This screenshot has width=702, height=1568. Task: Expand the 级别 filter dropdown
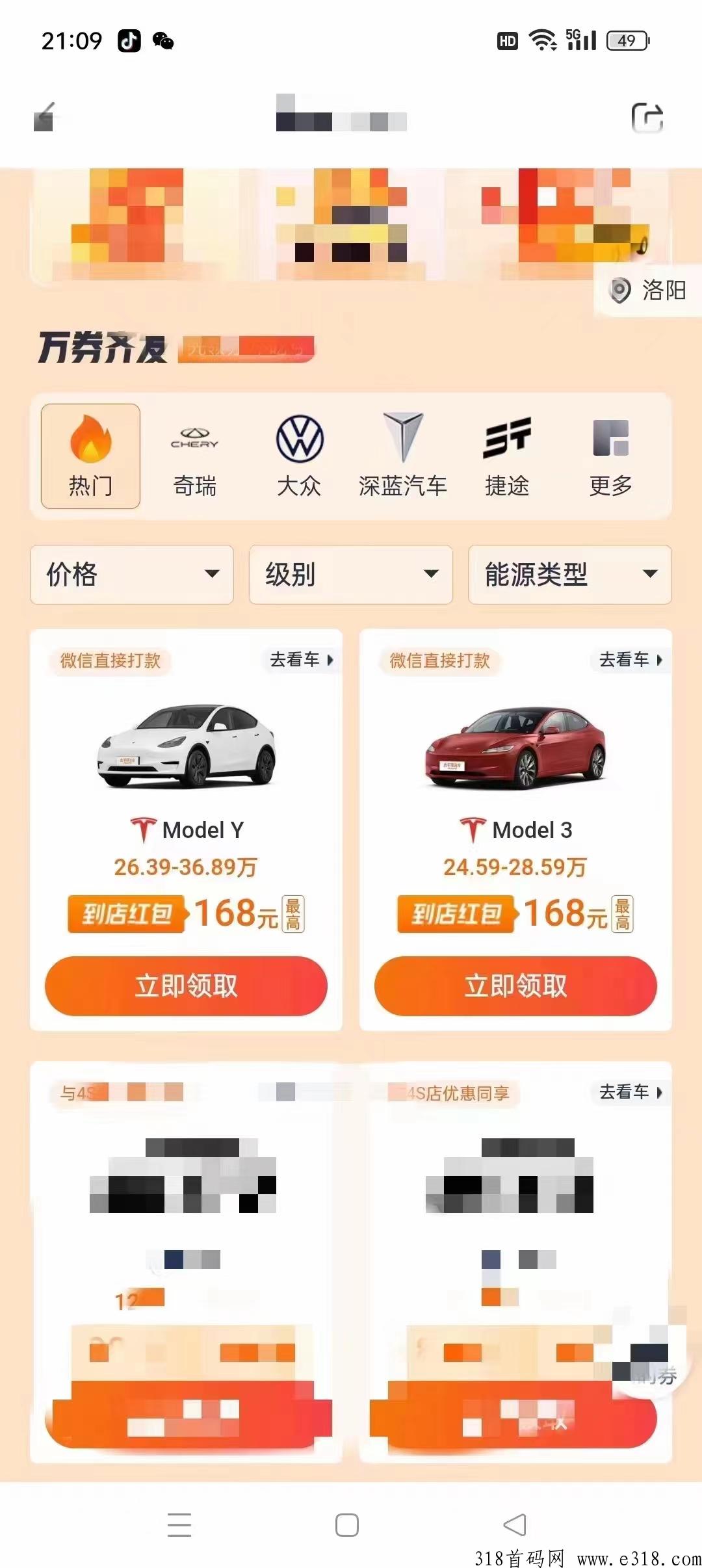point(351,575)
